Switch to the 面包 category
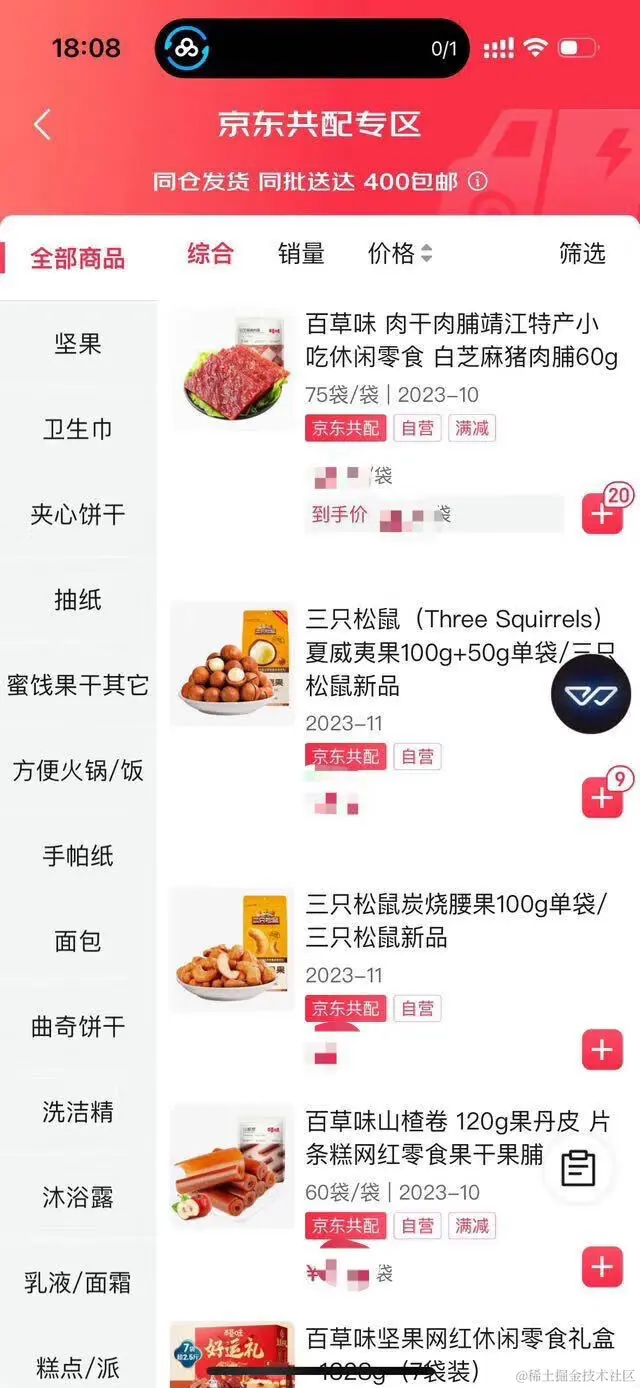This screenshot has width=640, height=1388. (78, 941)
